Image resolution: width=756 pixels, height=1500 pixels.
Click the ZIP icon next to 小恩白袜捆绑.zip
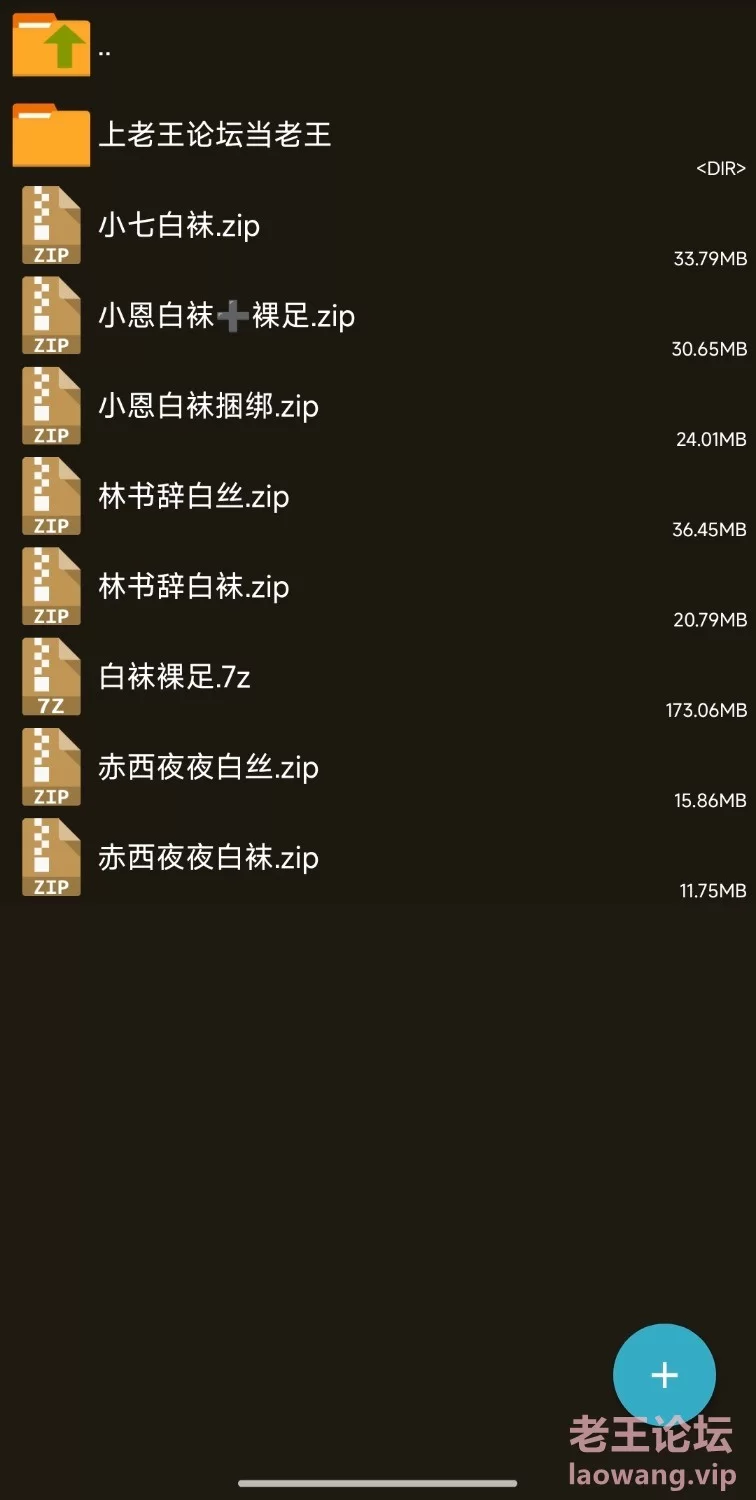50,405
